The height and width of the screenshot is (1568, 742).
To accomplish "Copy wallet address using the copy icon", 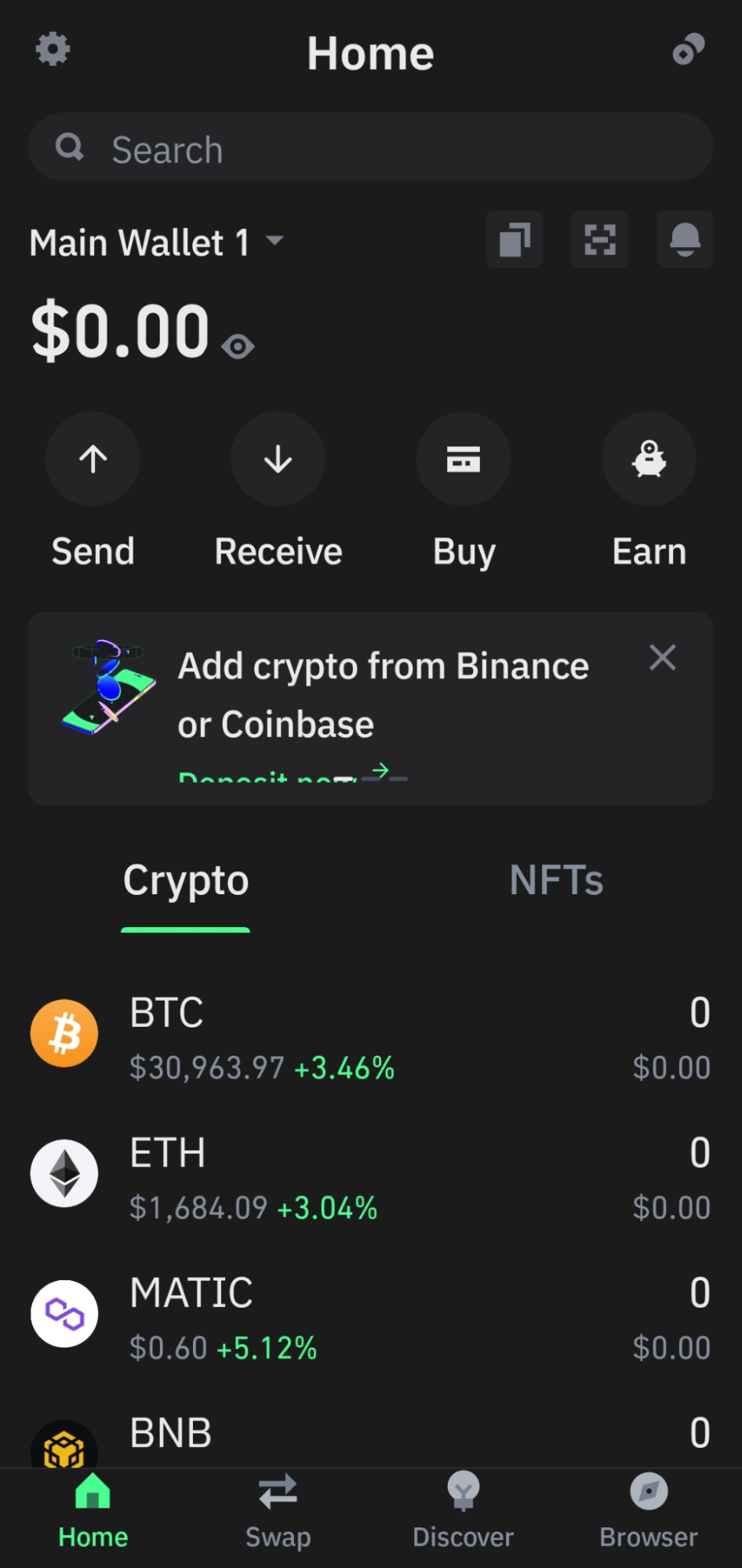I will point(515,239).
